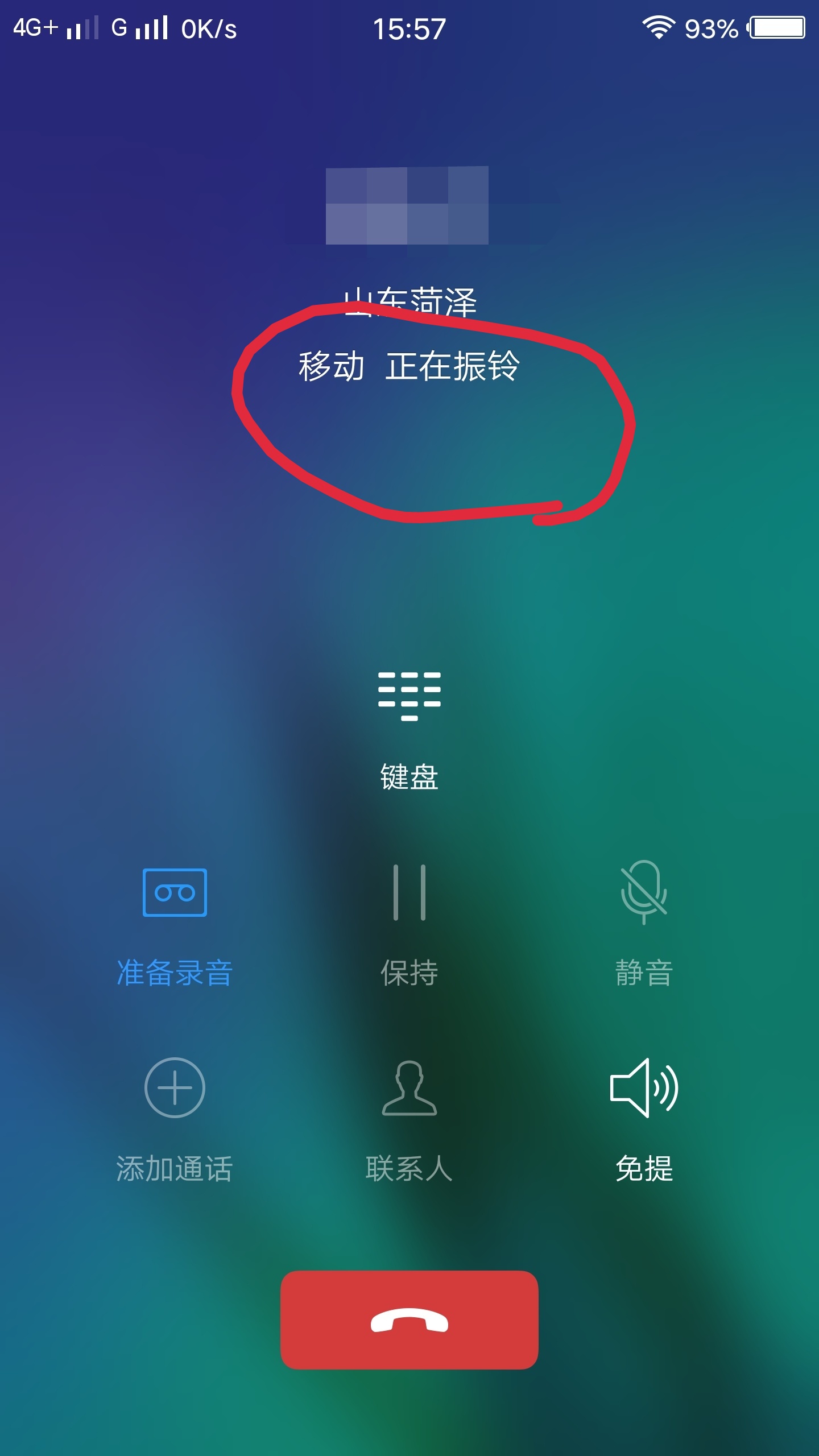Tap the clock showing 15:57

click(x=408, y=30)
